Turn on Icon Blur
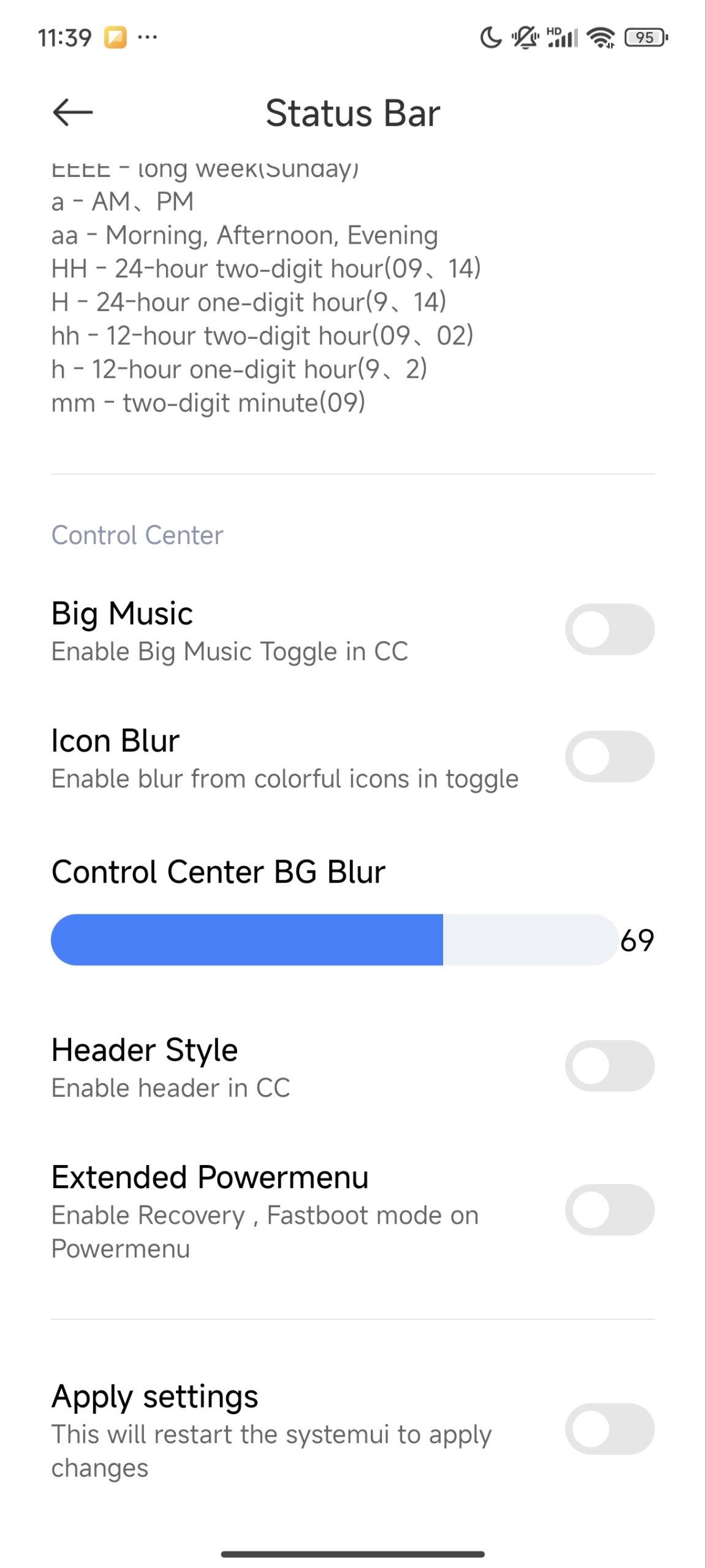The height and width of the screenshot is (1568, 706). coord(610,756)
